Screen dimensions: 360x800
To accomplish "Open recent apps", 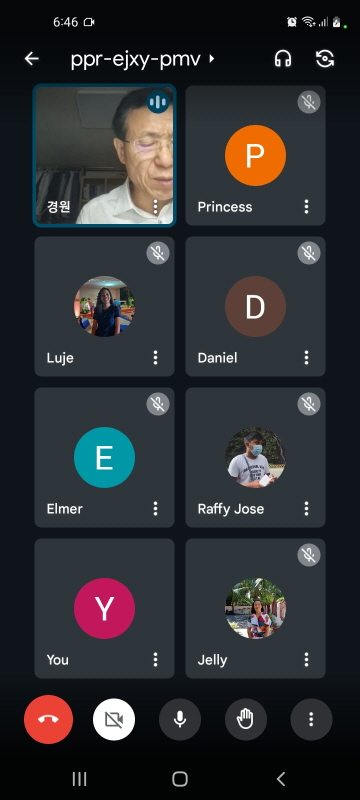I will coord(79,779).
